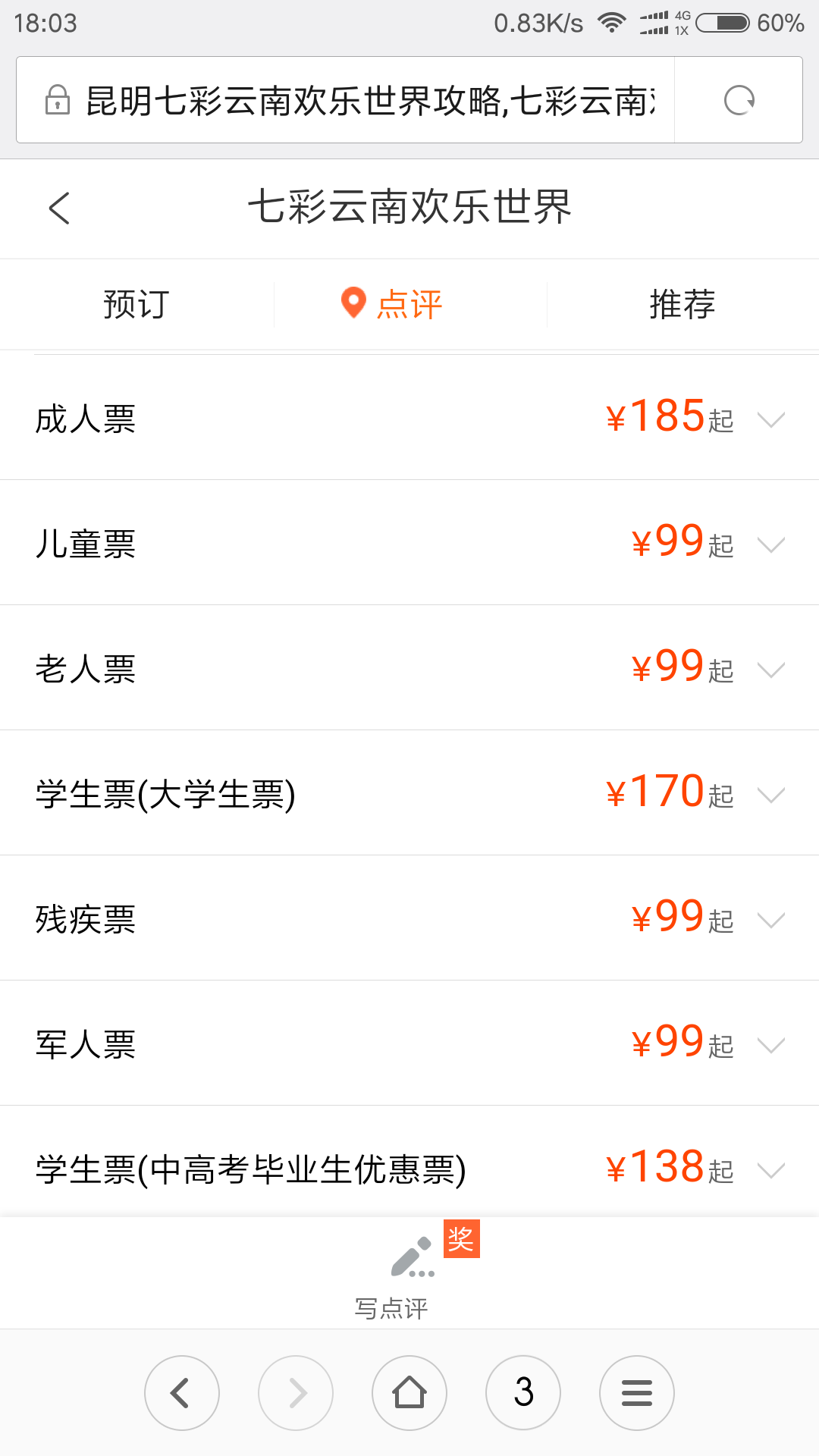The image size is (819, 1456).
Task: Reload the page with the refresh icon
Action: (739, 100)
